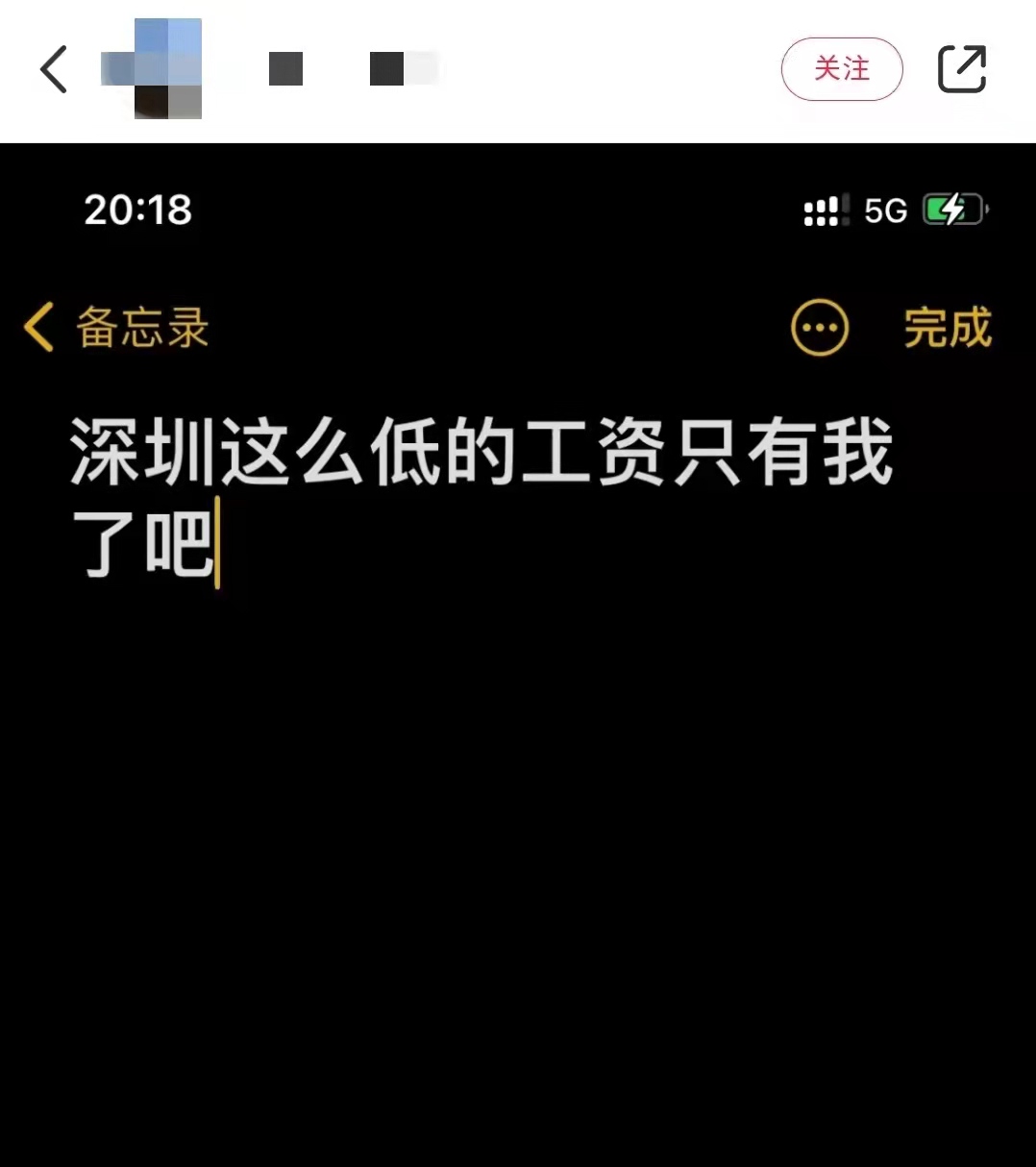This screenshot has height=1167, width=1036.
Task: Open the ellipsis more-options circle in Notes
Action: tap(819, 328)
